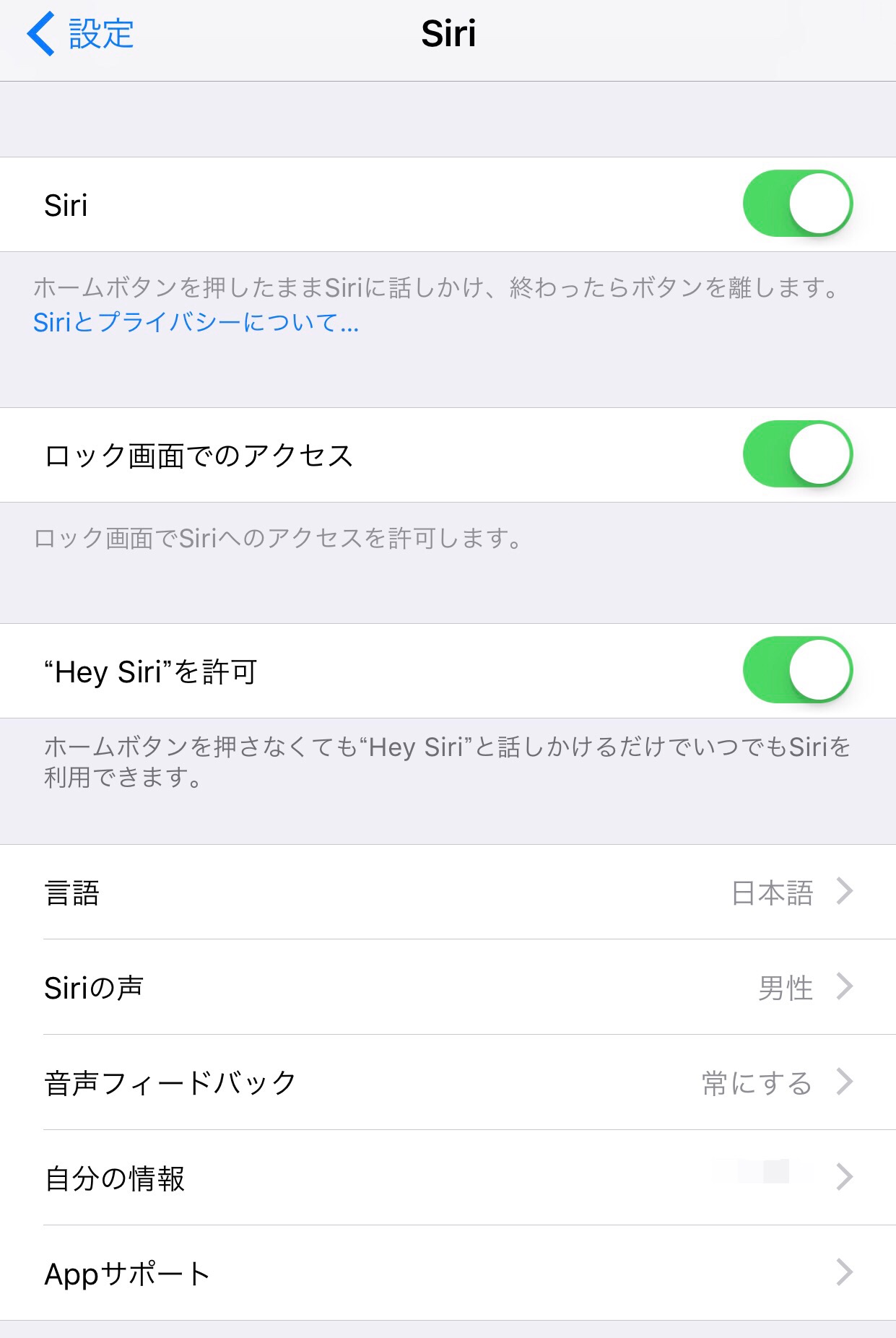Screen dimensions: 896x1338
Task: Turn off the Siri switch
Action: pos(797,204)
